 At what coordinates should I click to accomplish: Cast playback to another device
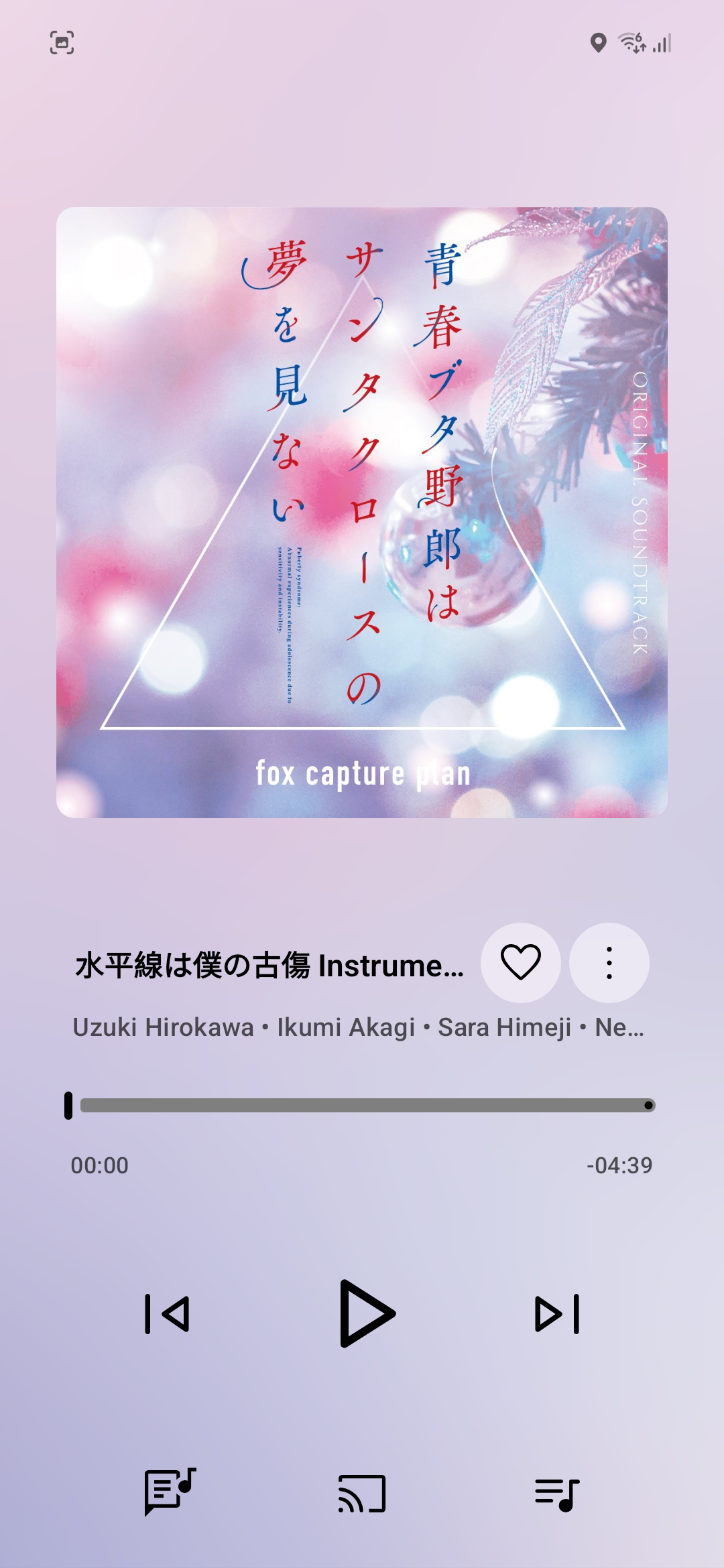point(362,1494)
